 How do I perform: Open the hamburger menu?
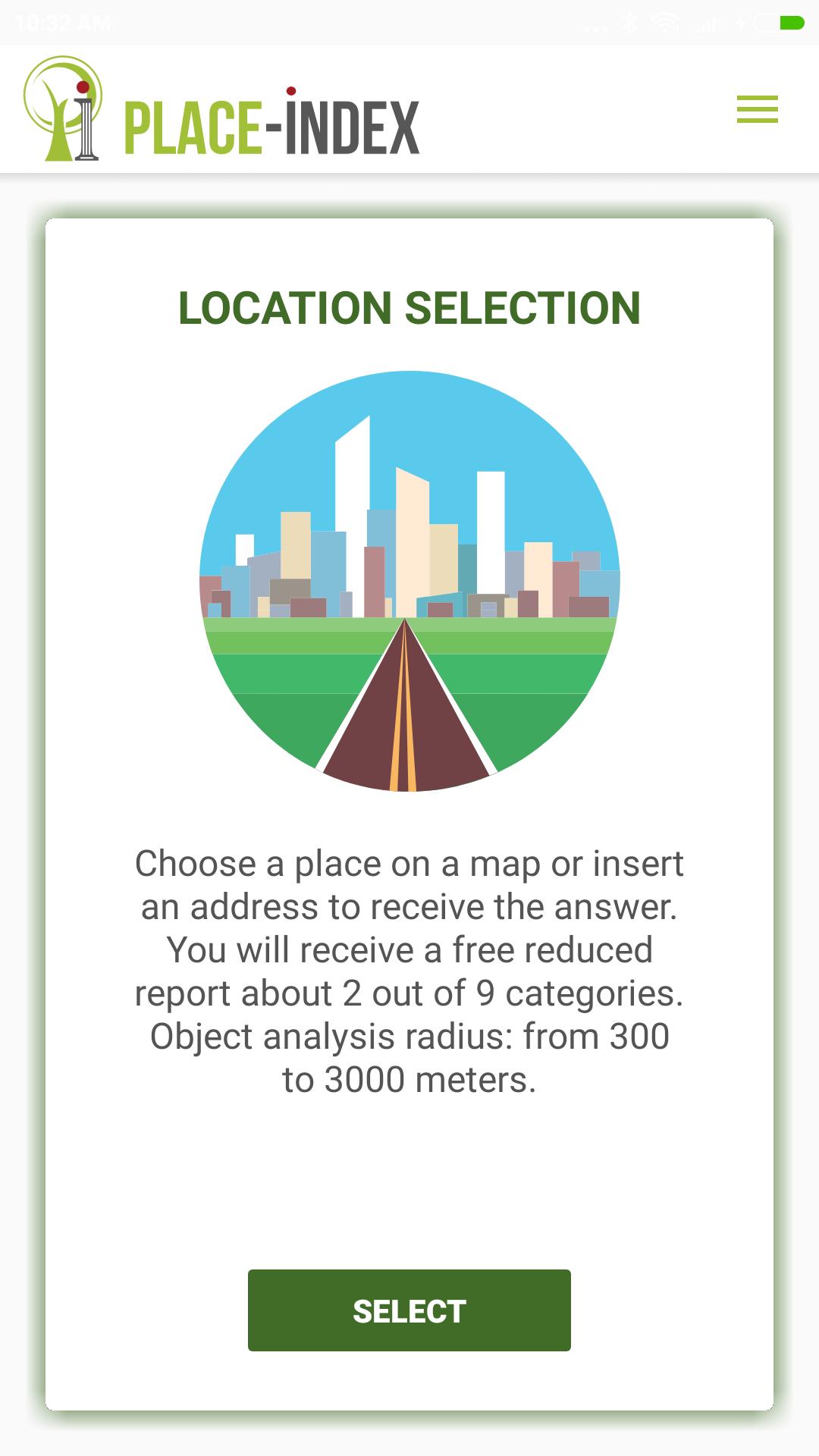coord(757,109)
